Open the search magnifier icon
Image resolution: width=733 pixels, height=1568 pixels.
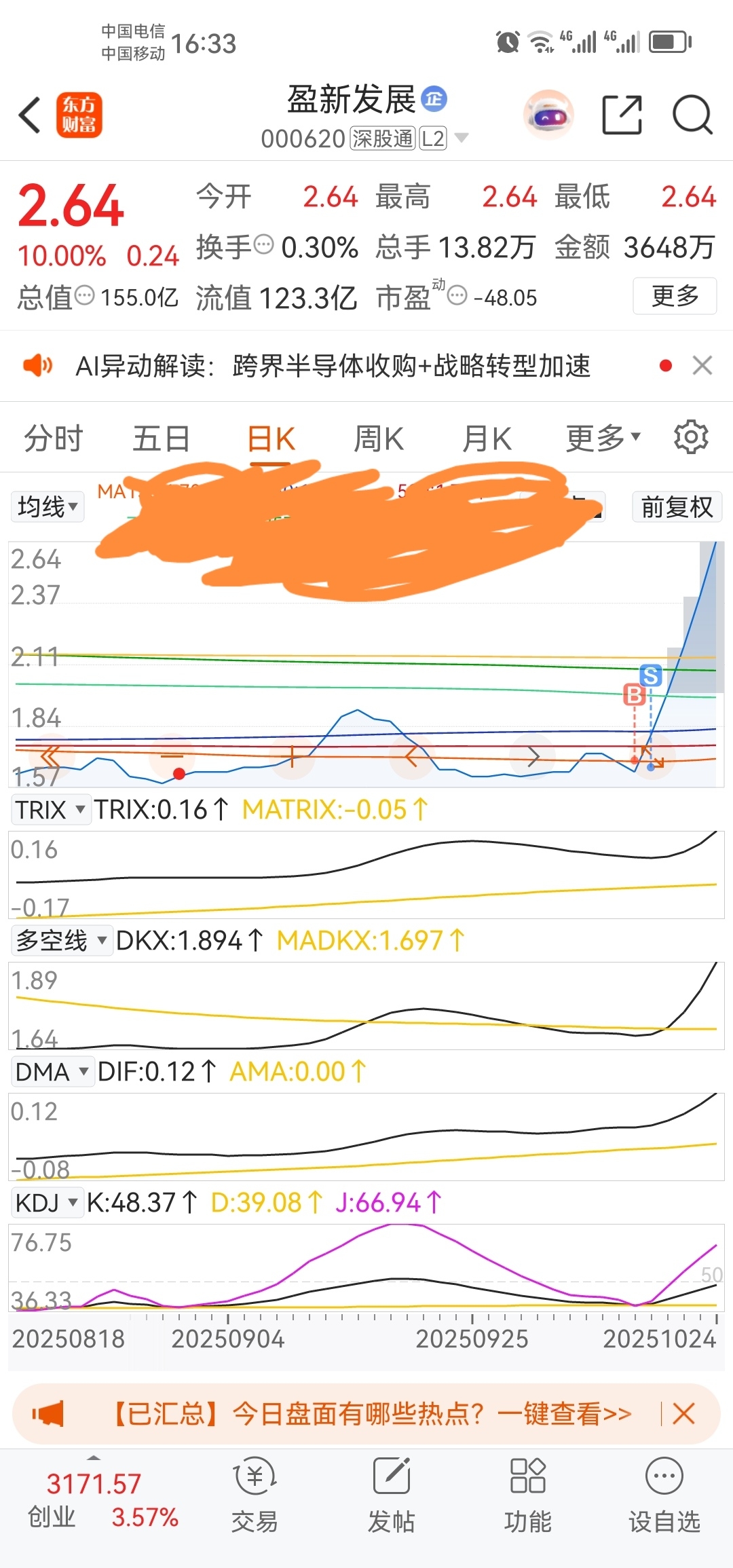[692, 115]
